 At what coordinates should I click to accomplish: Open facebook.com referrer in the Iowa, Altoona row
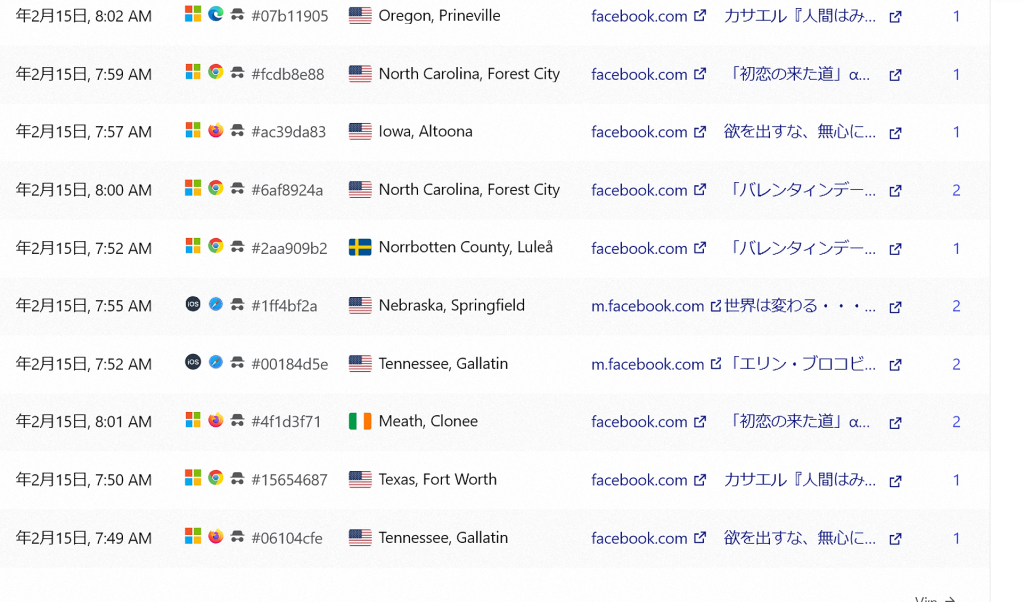click(x=639, y=132)
